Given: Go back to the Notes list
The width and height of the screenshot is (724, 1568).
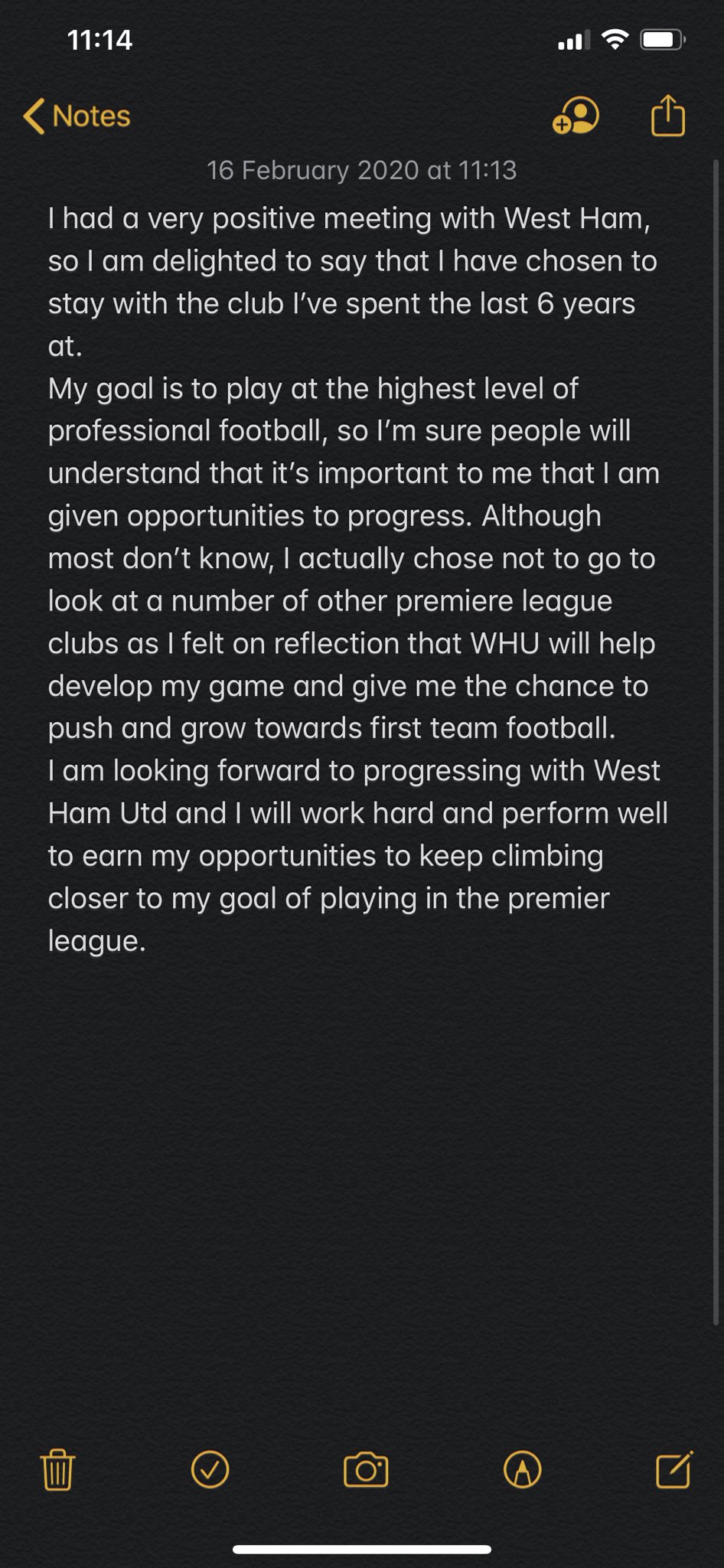Looking at the screenshot, I should (x=77, y=116).
